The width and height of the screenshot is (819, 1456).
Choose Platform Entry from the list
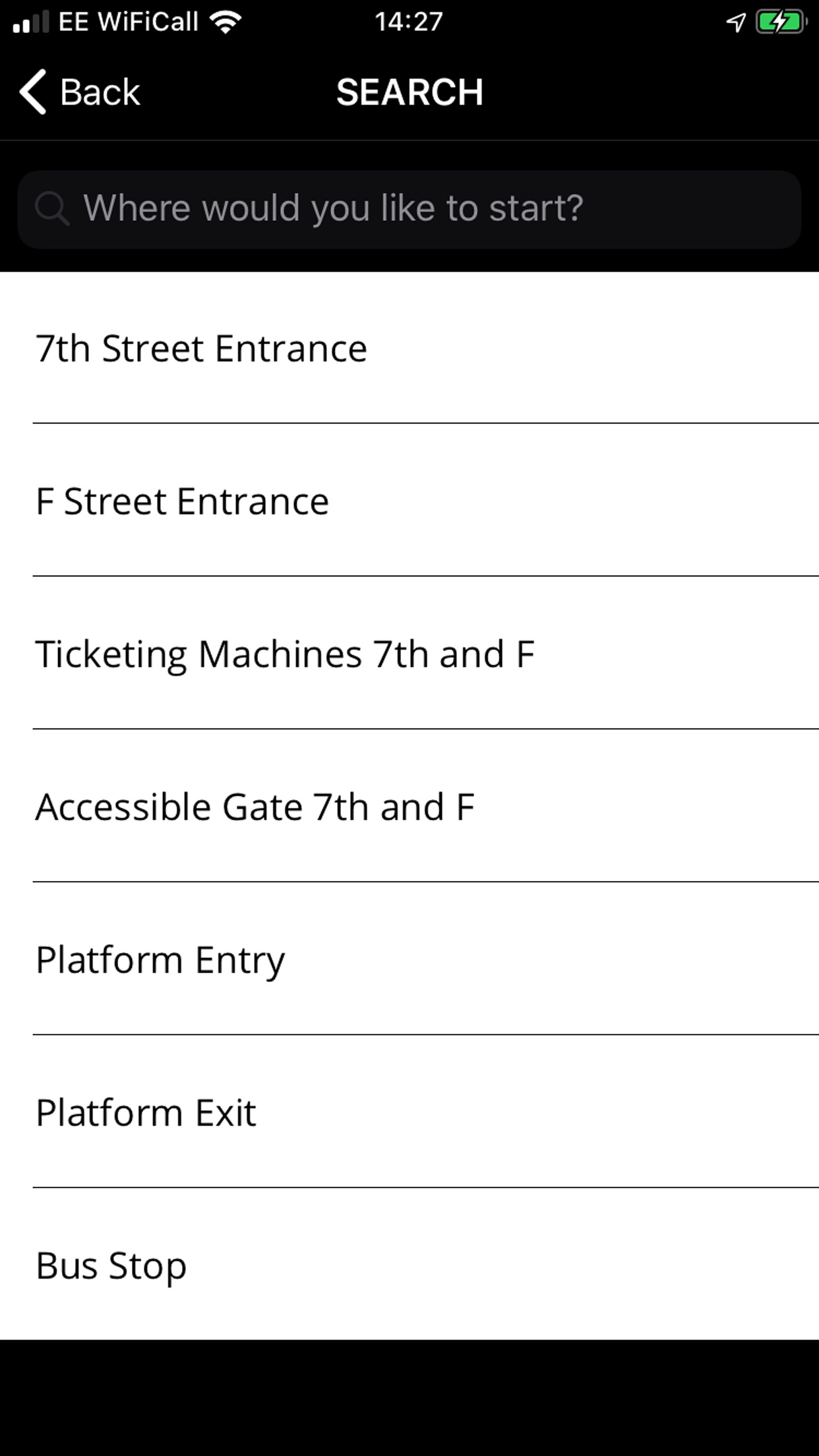coord(160,959)
